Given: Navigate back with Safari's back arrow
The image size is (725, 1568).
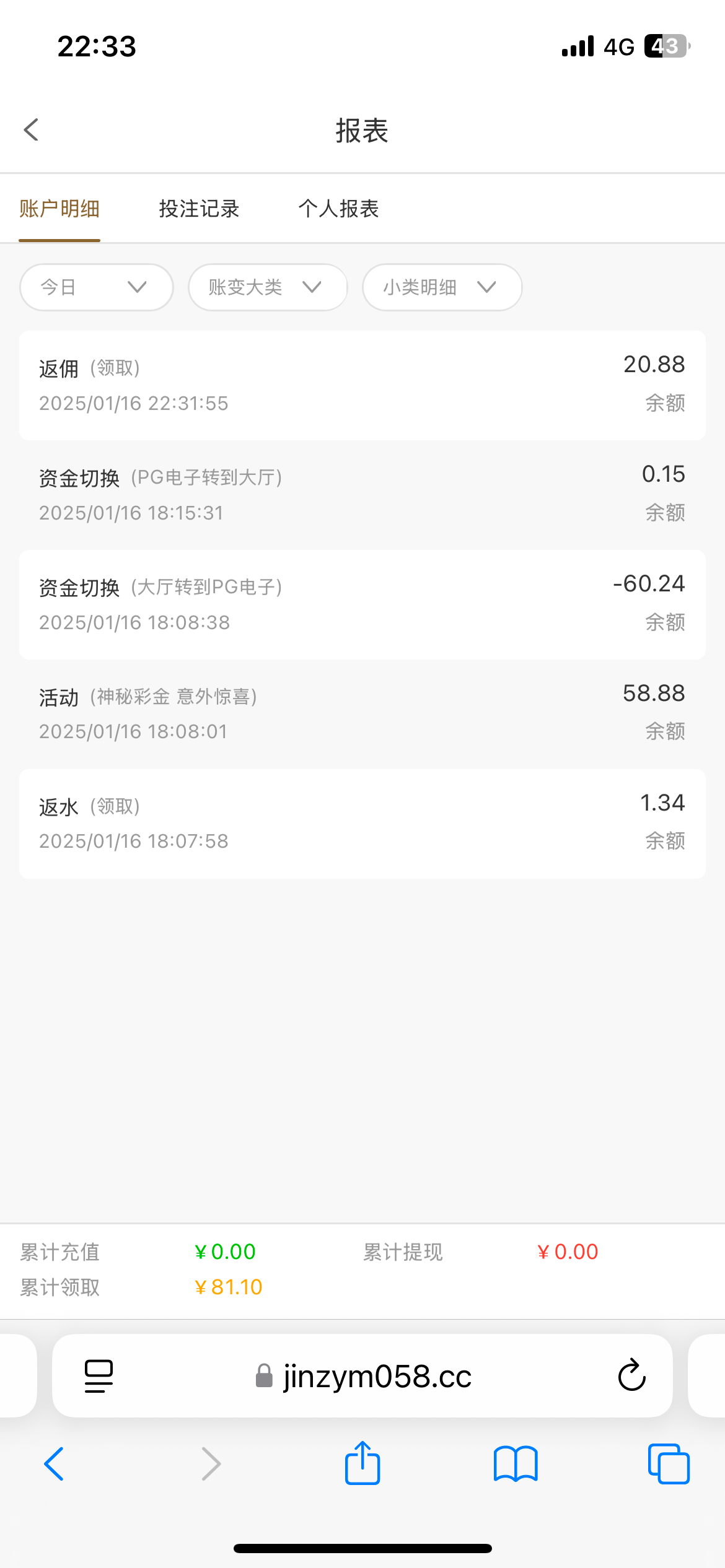Looking at the screenshot, I should pos(55,1464).
